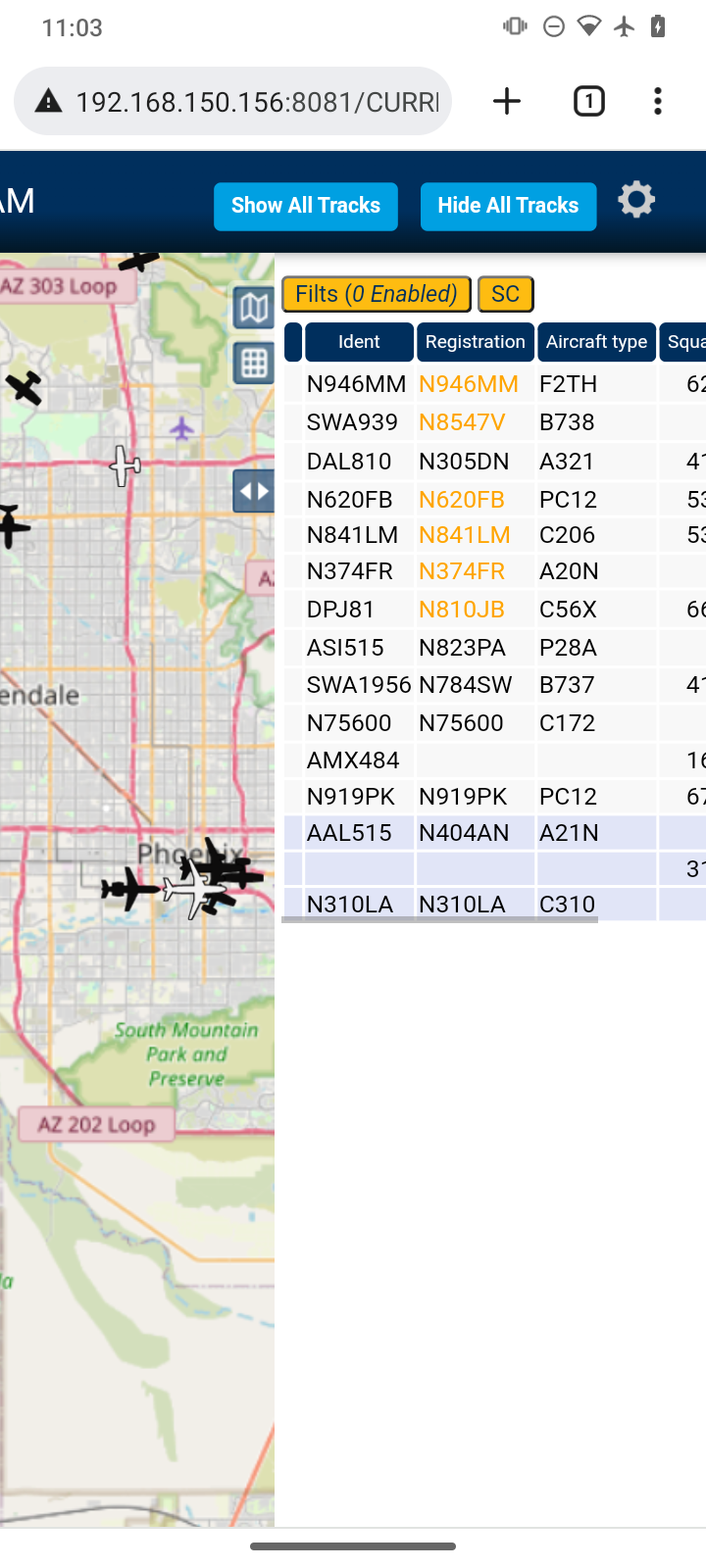The width and height of the screenshot is (706, 1568).
Task: Sort table by Registration column
Action: 476,342
